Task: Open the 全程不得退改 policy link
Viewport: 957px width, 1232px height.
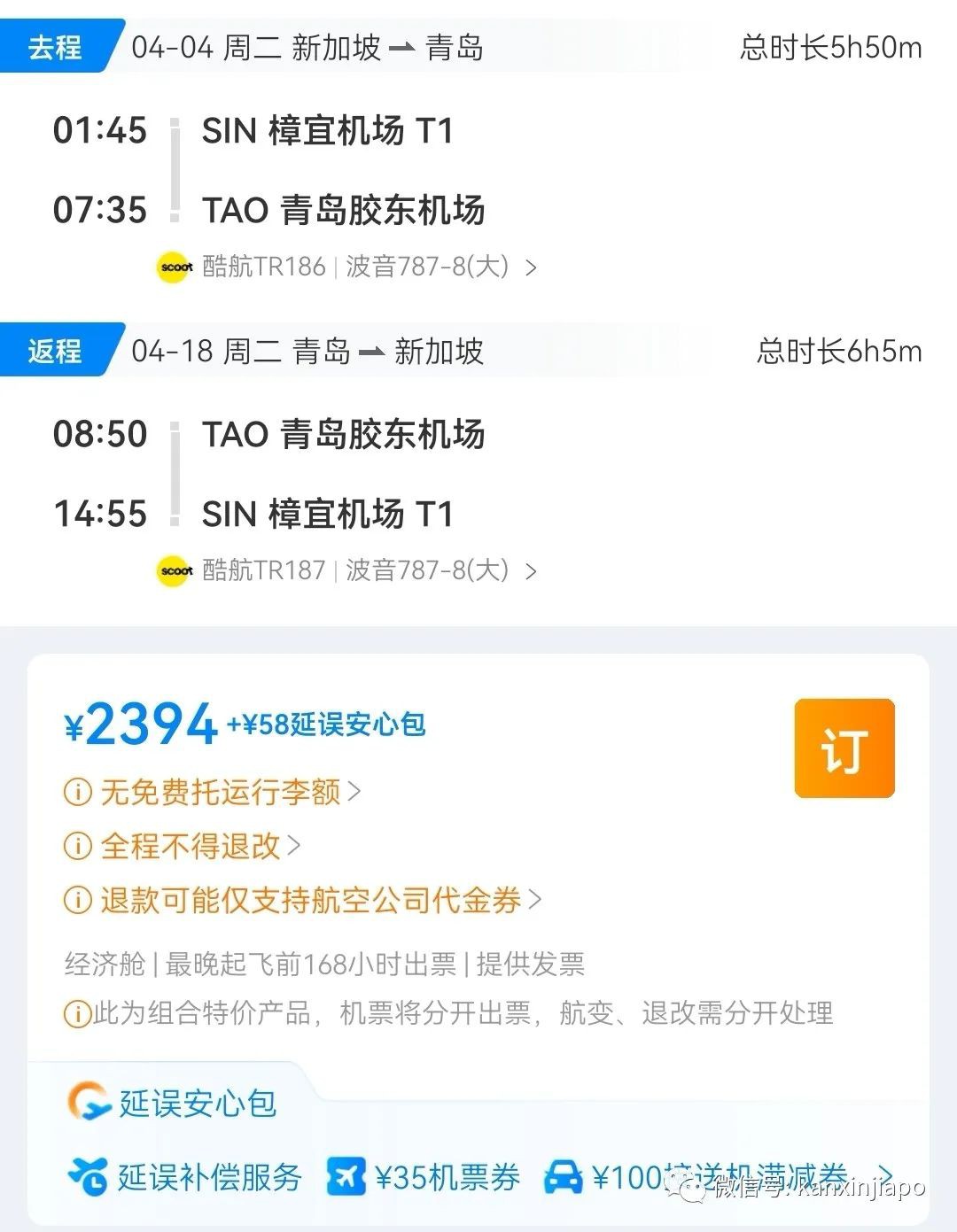Action: (x=191, y=847)
